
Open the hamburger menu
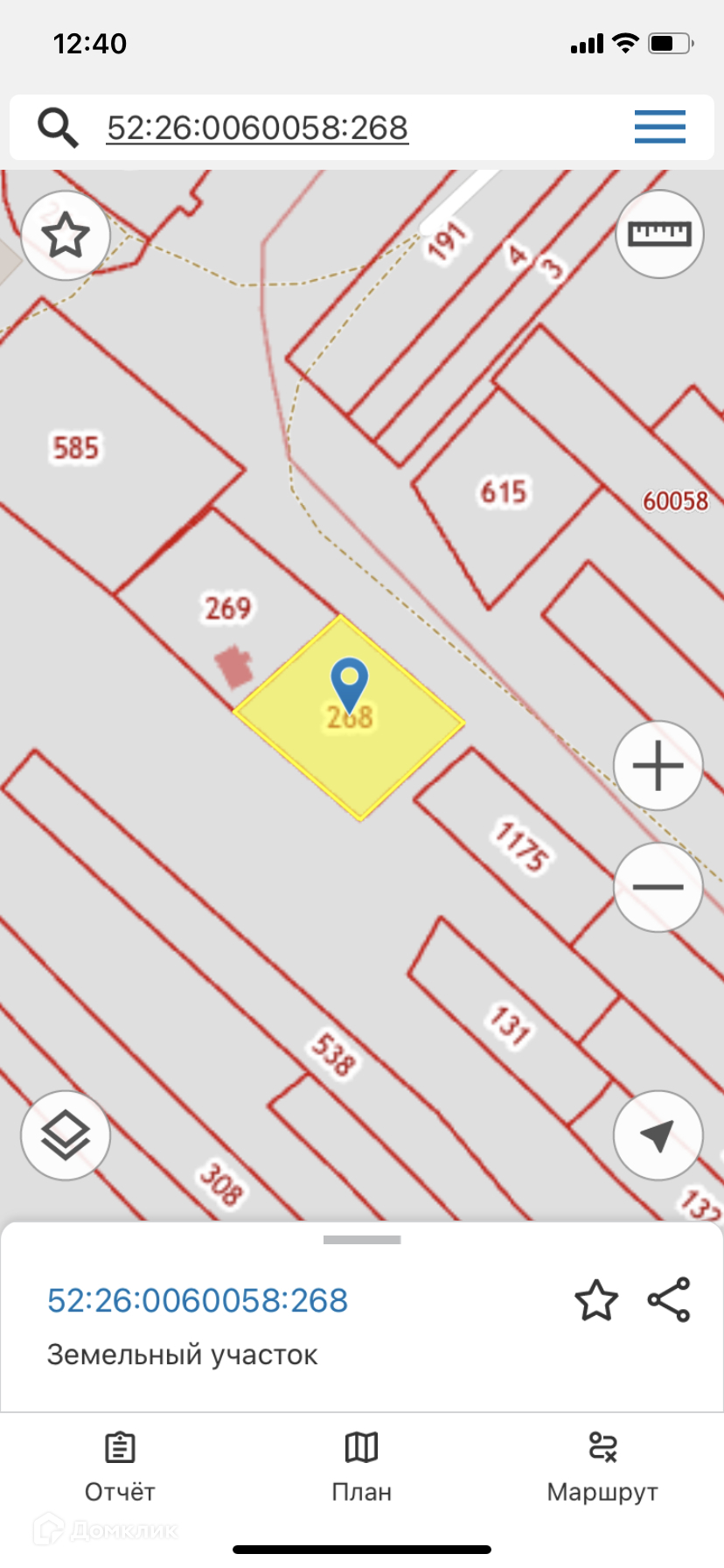pos(659,128)
